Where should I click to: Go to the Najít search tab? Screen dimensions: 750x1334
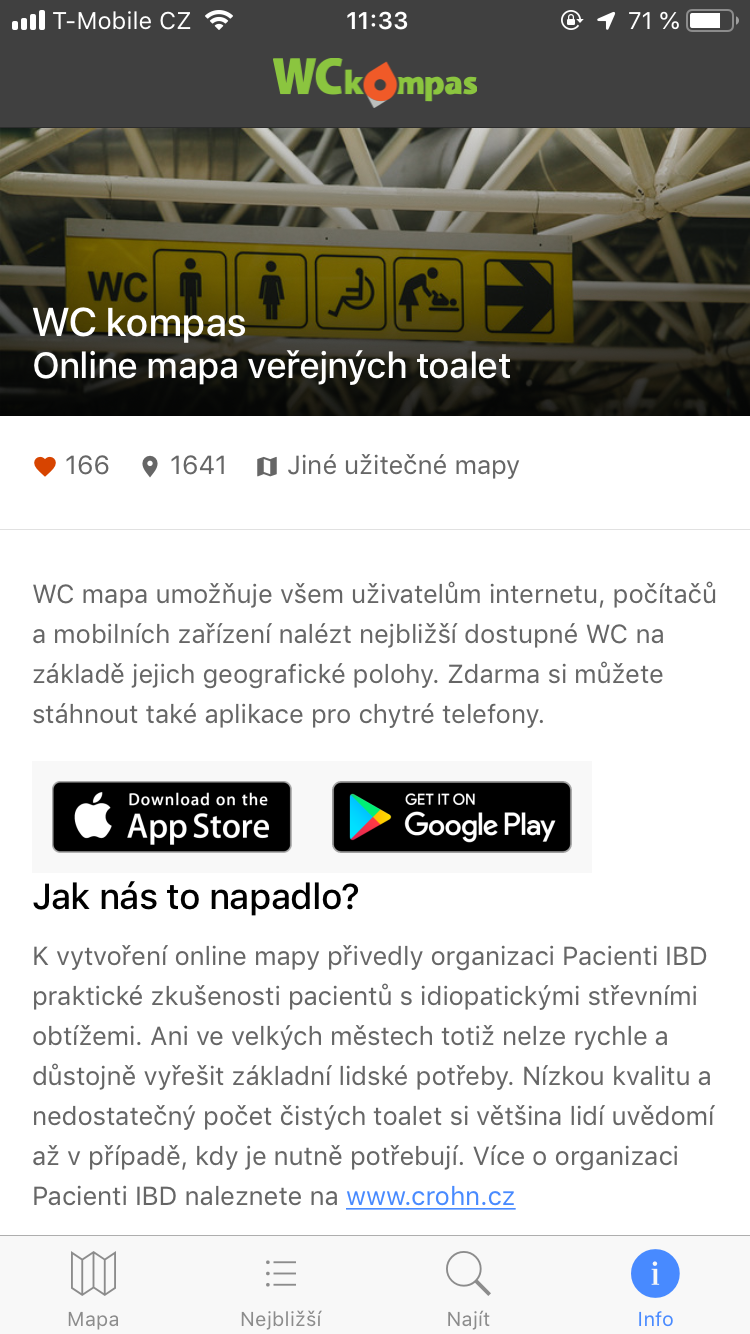click(468, 1286)
